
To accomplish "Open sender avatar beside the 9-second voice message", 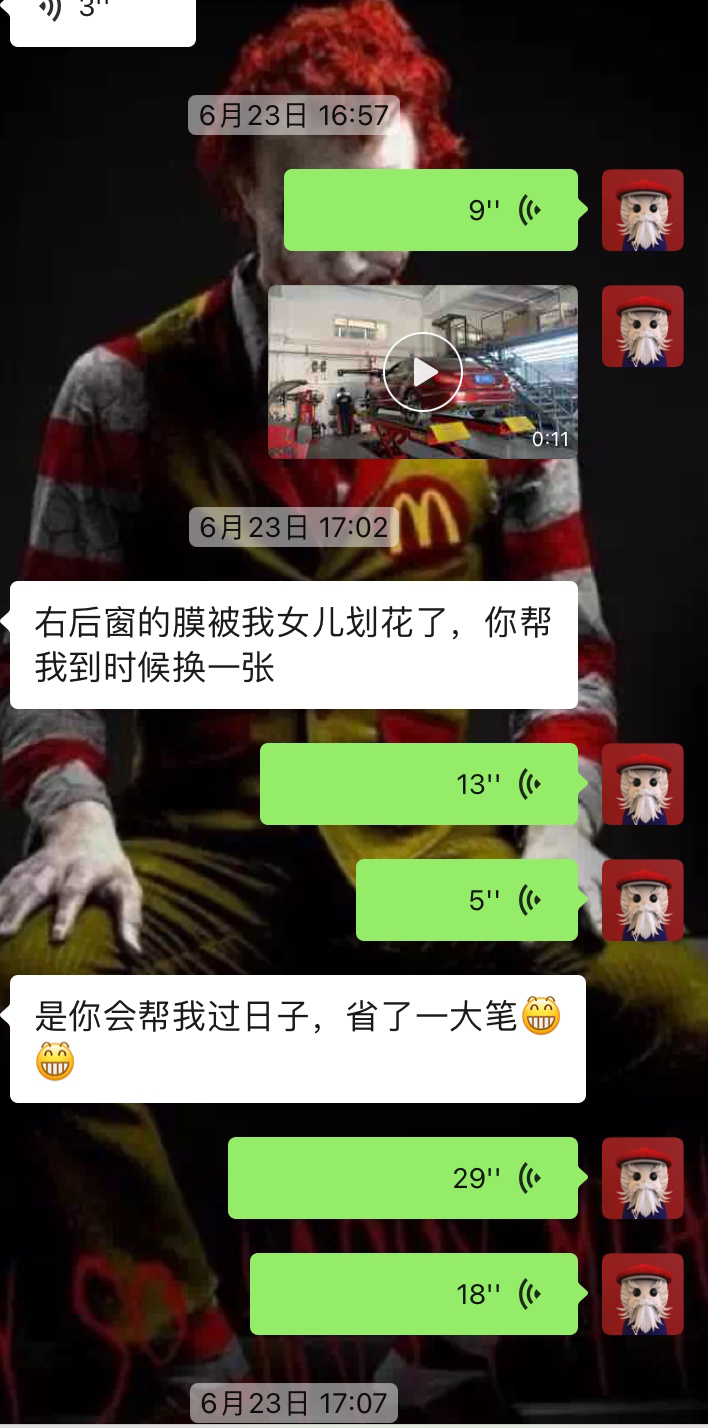I will click(642, 210).
